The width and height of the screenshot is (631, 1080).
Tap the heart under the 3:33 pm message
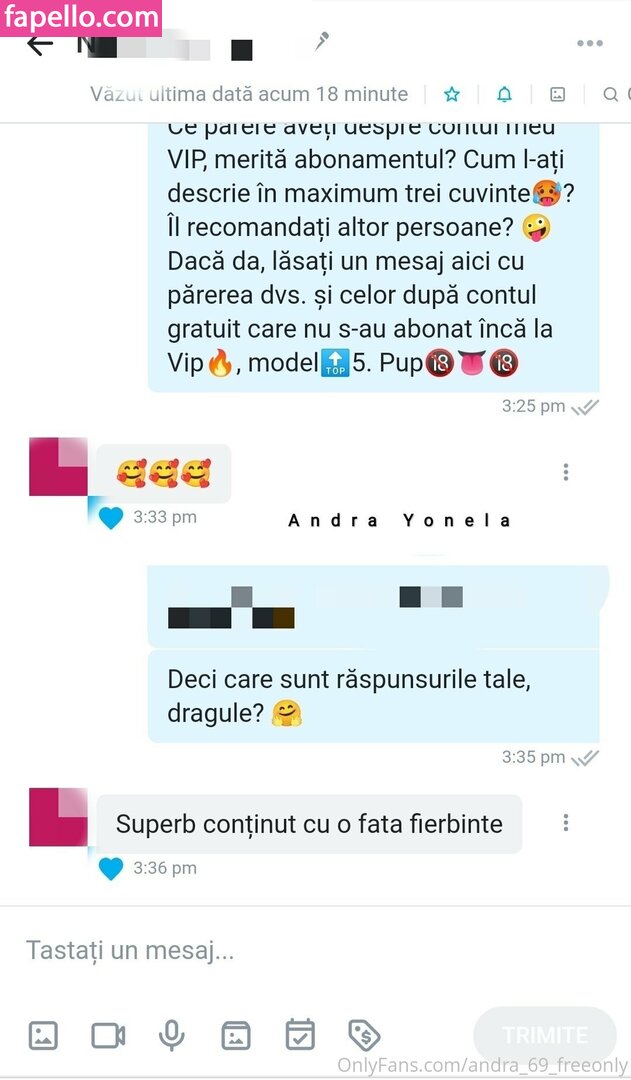111,518
